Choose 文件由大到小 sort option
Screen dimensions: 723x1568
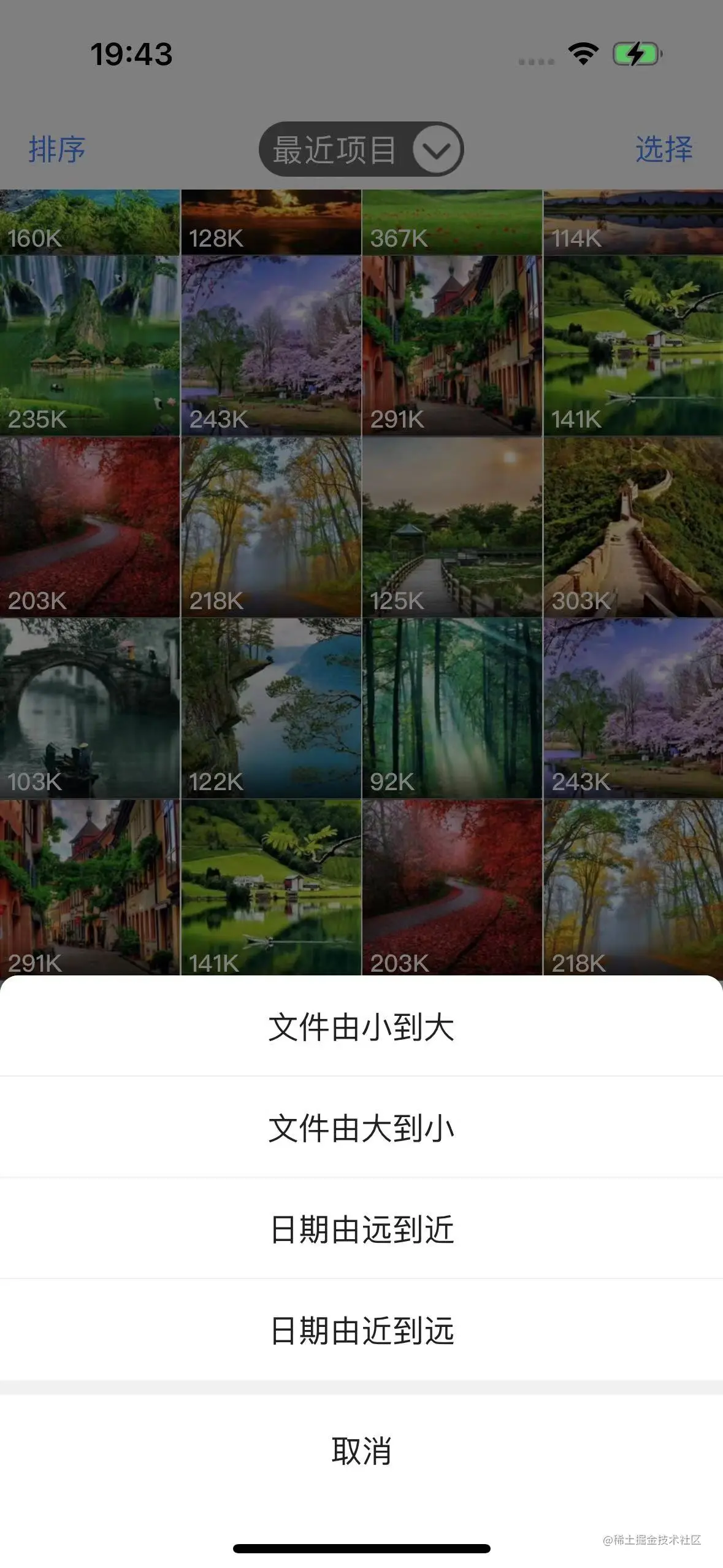(361, 1128)
